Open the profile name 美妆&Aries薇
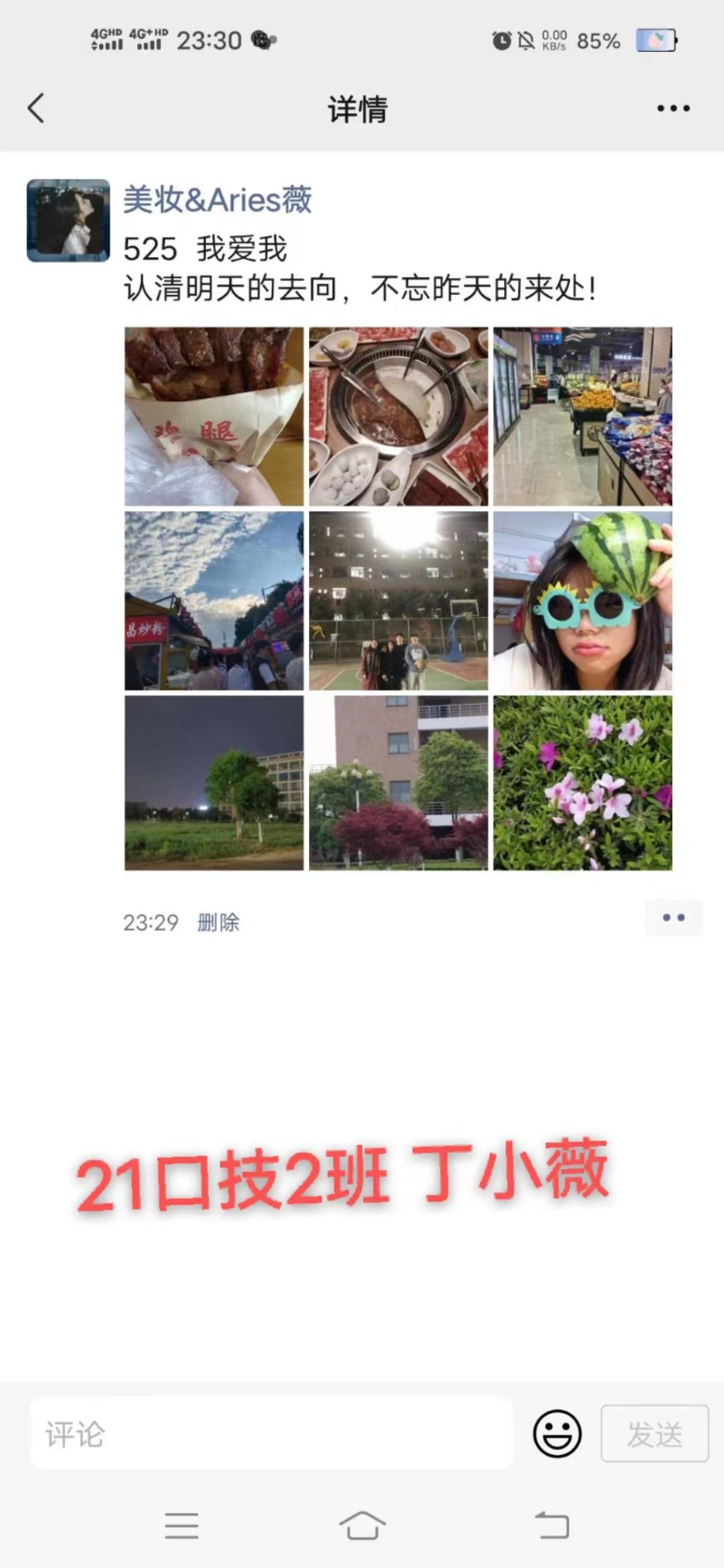 point(217,200)
